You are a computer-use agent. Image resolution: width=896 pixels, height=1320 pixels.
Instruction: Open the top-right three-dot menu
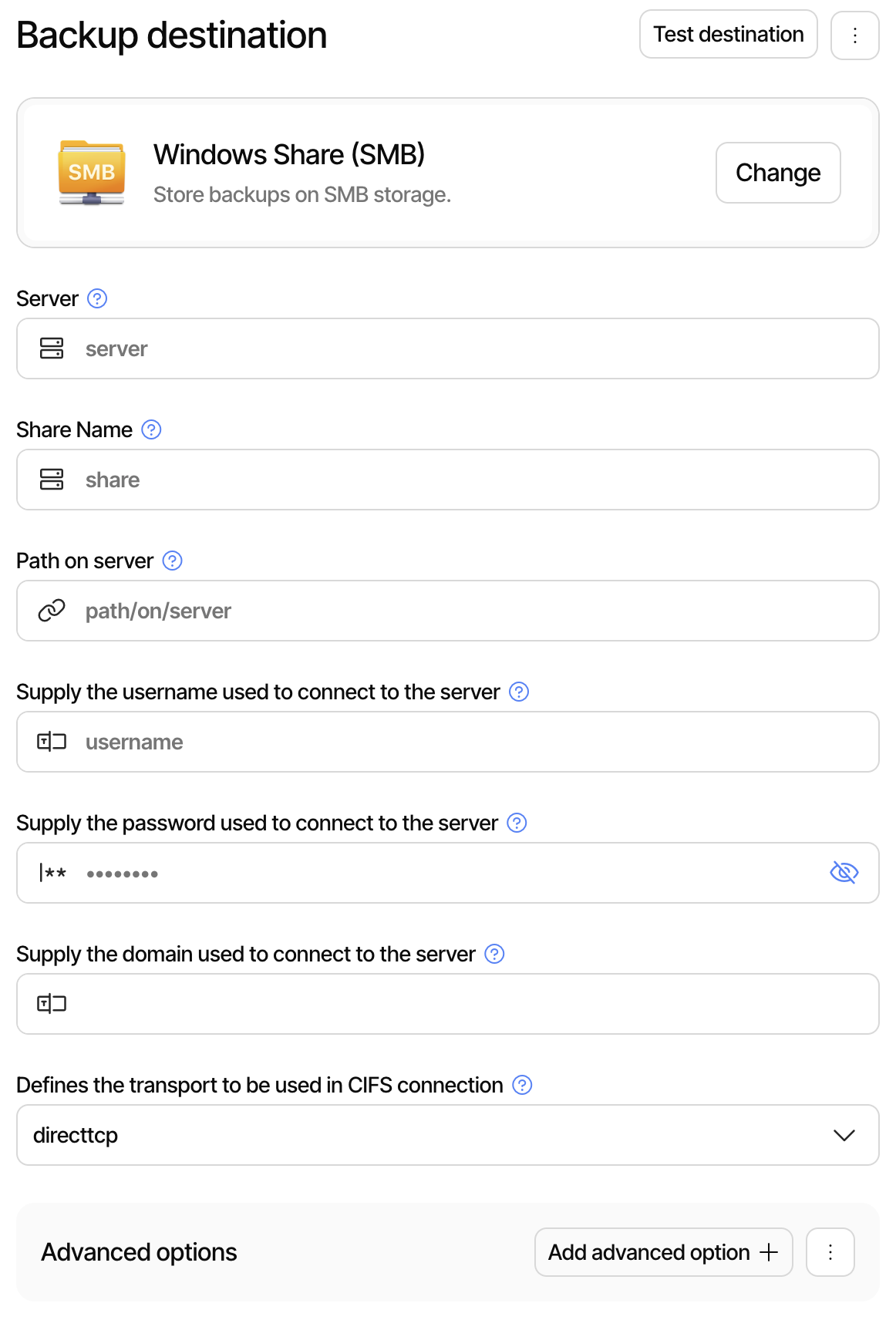click(x=854, y=34)
